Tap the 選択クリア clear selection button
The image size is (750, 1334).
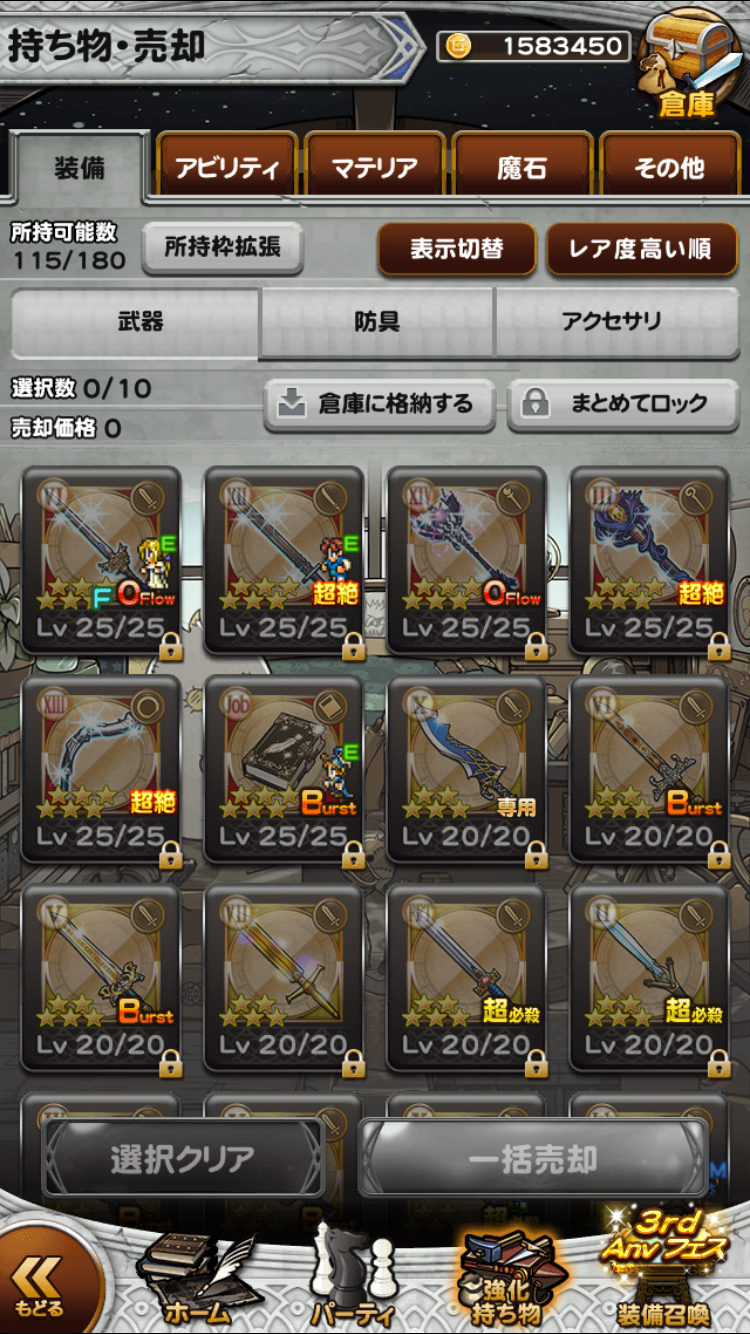[183, 1158]
